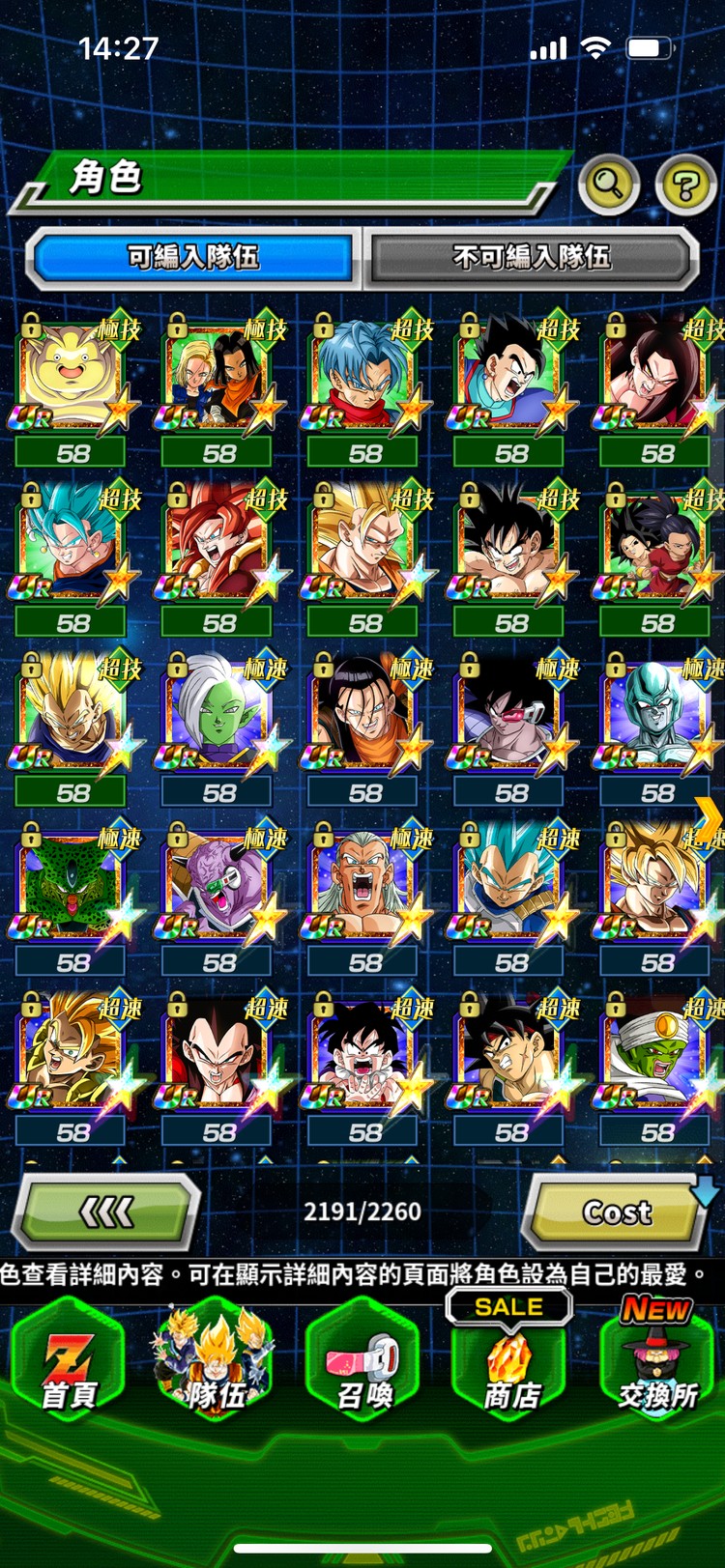Open the Cost sort button
This screenshot has width=725, height=1568.
point(617,1212)
